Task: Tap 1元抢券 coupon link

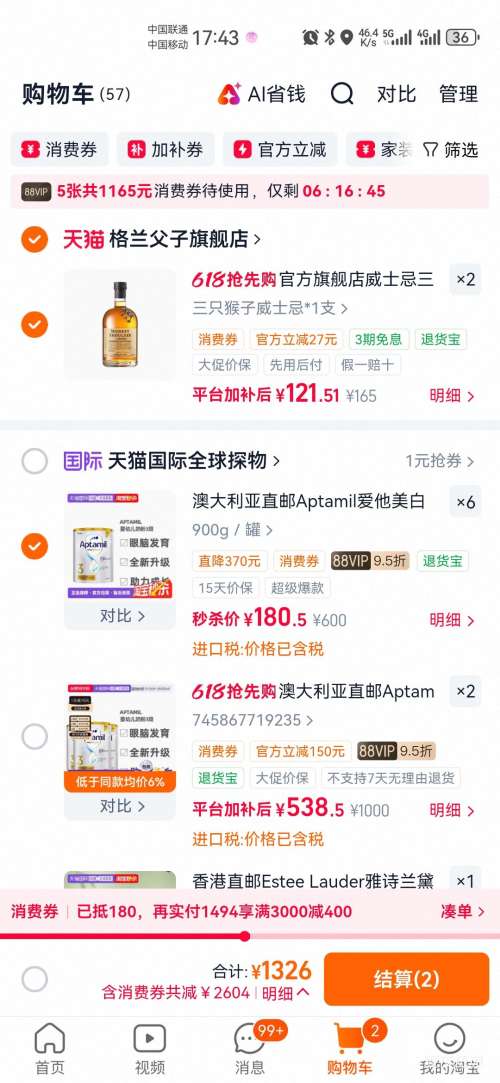Action: 440,461
